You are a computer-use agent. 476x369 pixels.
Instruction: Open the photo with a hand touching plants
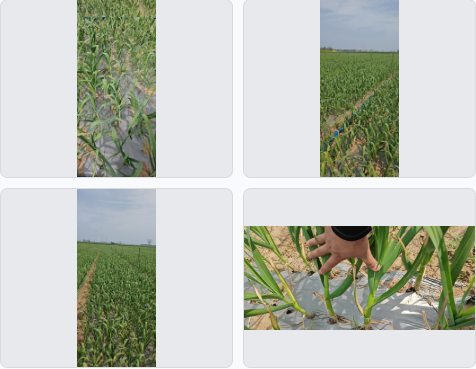tap(359, 278)
